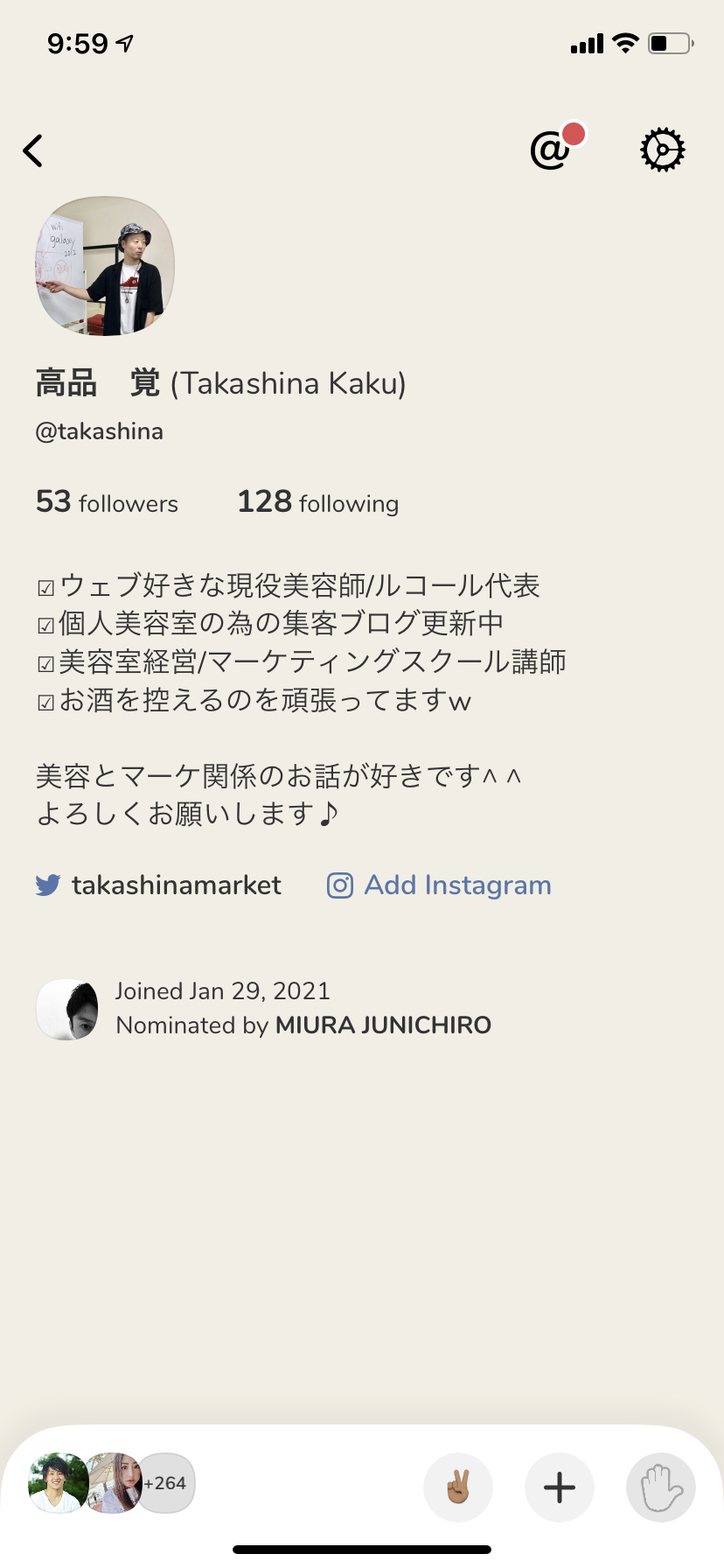Go back using the back arrow

[x=33, y=150]
